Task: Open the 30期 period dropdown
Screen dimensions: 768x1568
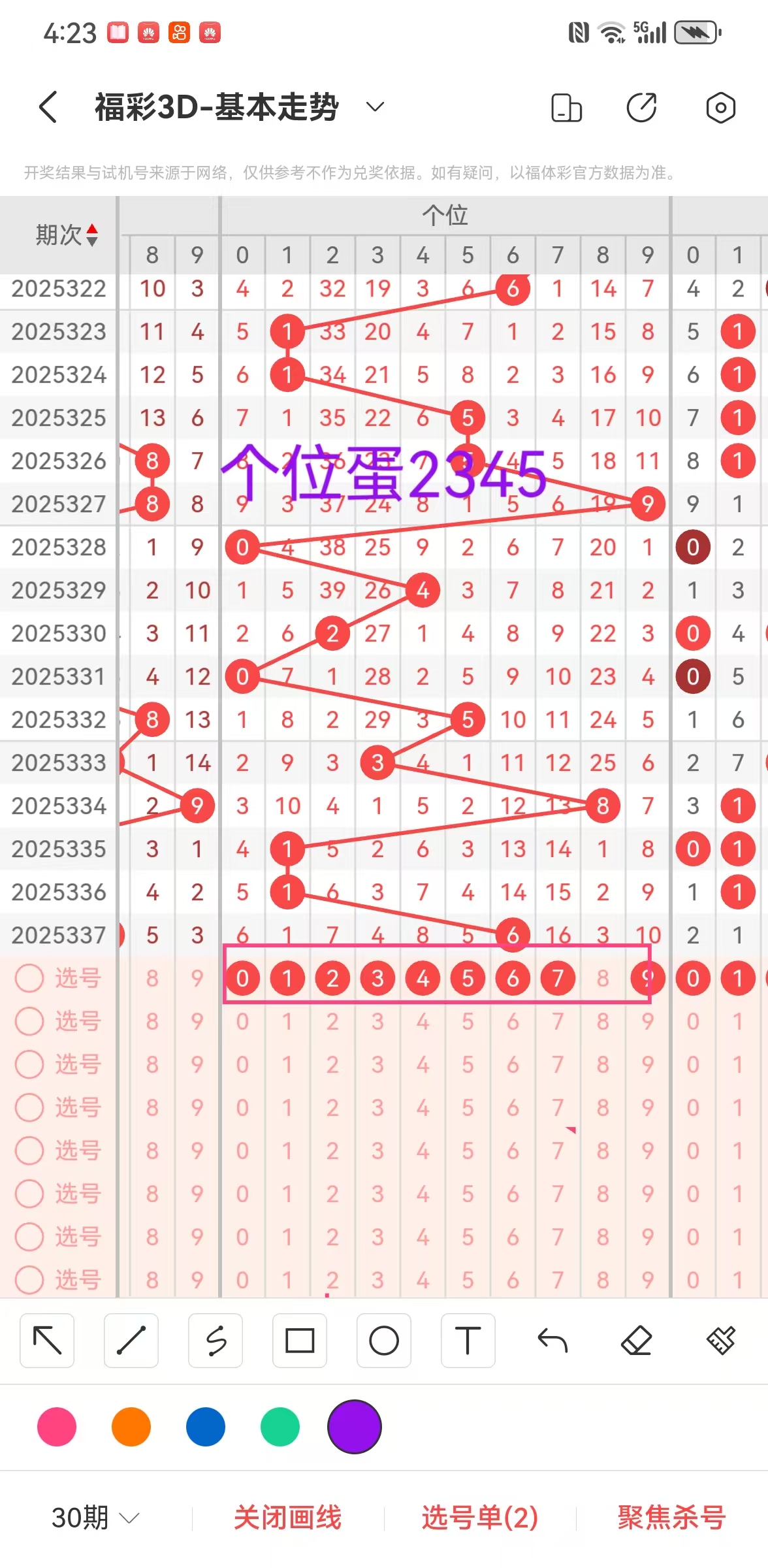Action: tap(95, 1518)
